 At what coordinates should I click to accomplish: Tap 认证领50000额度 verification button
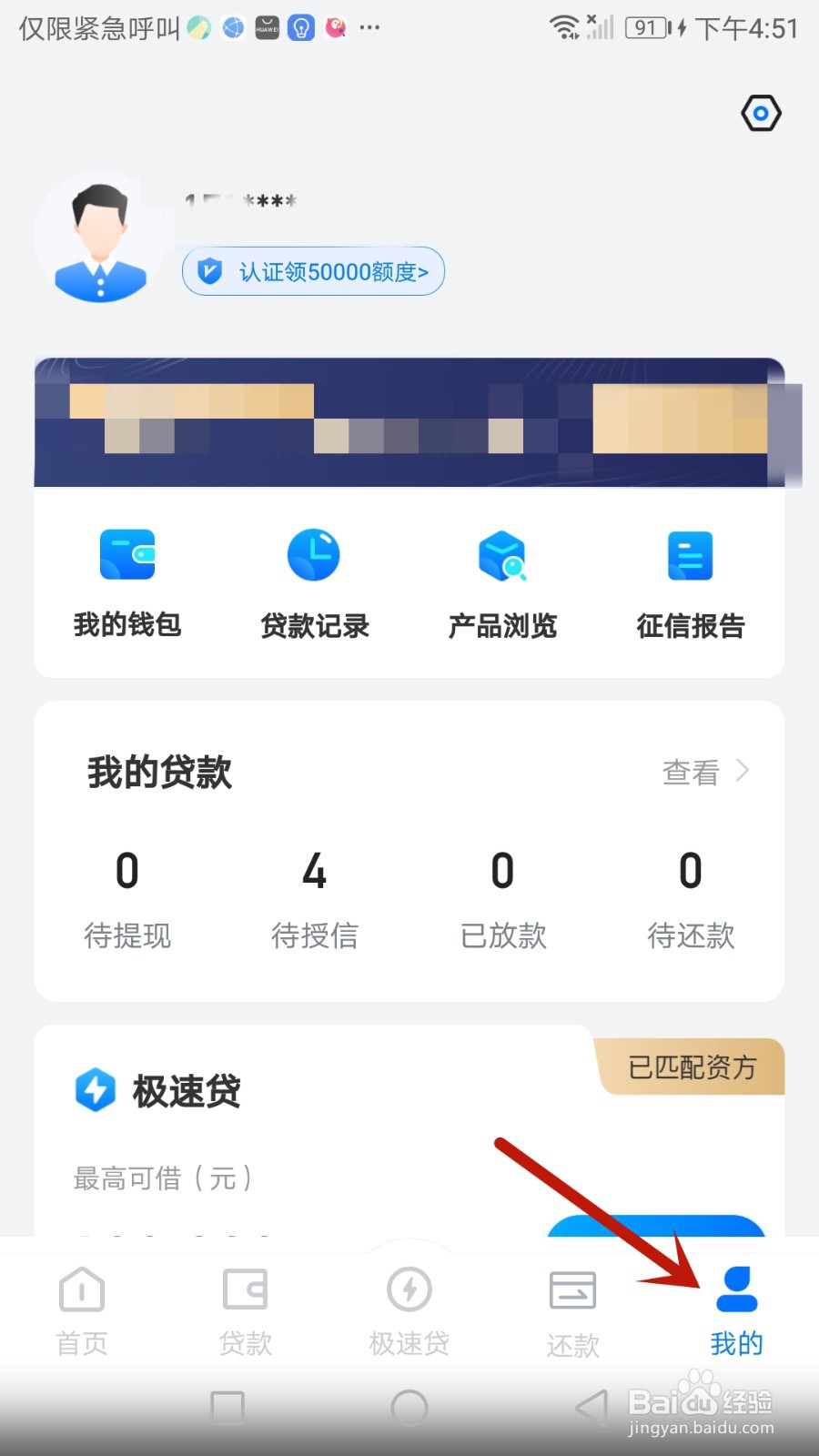tap(312, 271)
